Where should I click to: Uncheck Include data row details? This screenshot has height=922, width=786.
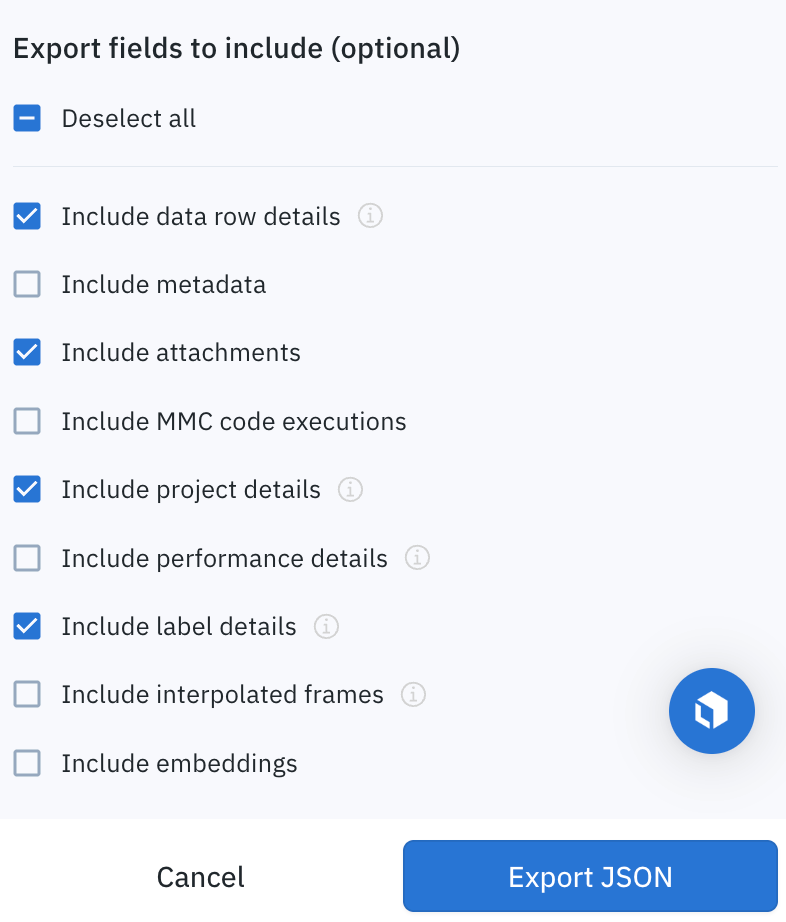pos(27,216)
